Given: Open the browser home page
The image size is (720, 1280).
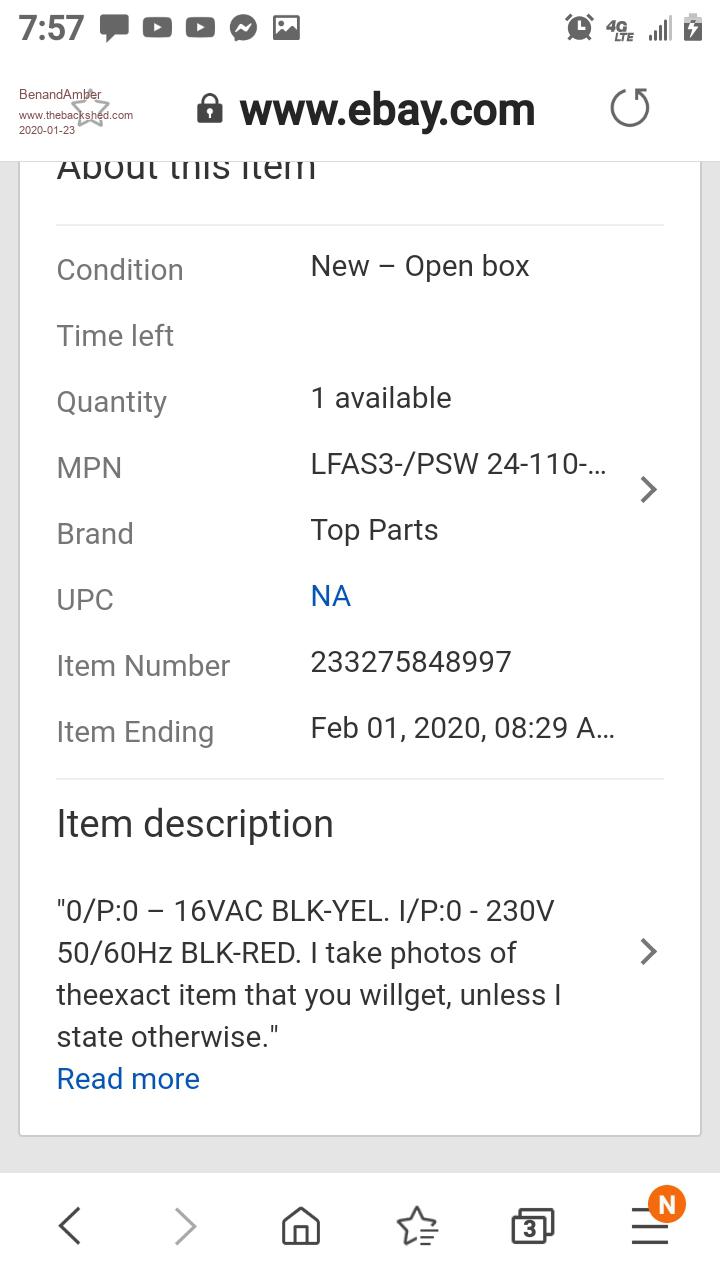Looking at the screenshot, I should click(301, 1226).
